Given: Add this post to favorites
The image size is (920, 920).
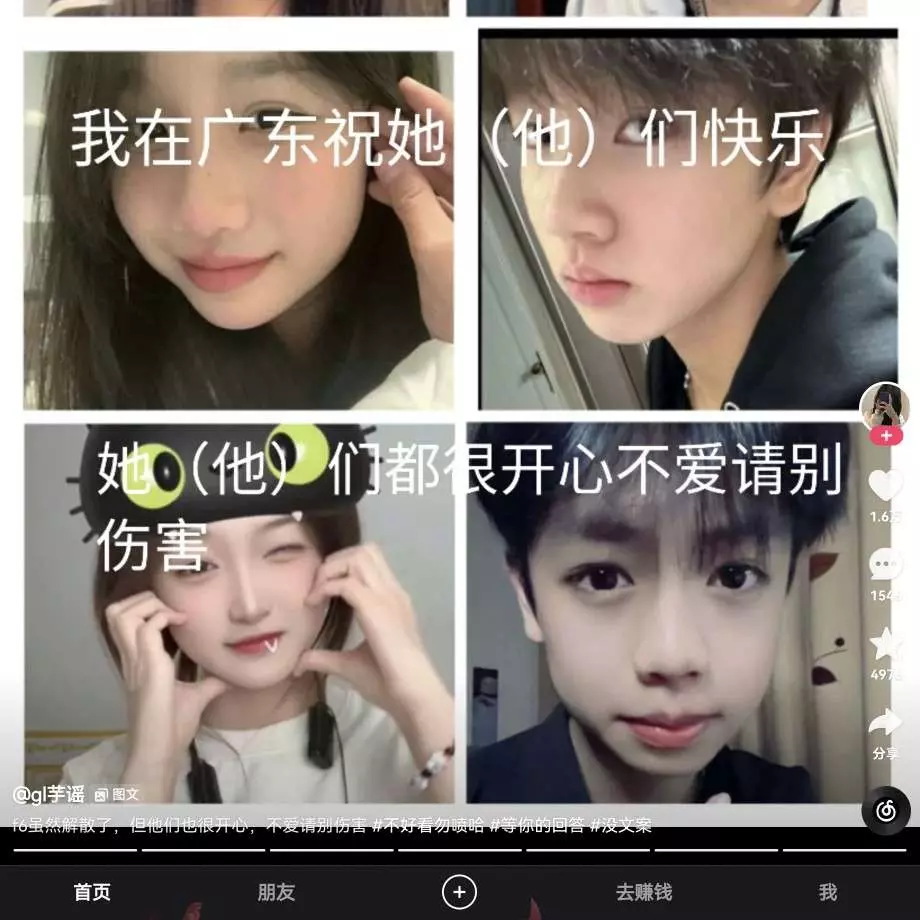Looking at the screenshot, I should [x=885, y=645].
